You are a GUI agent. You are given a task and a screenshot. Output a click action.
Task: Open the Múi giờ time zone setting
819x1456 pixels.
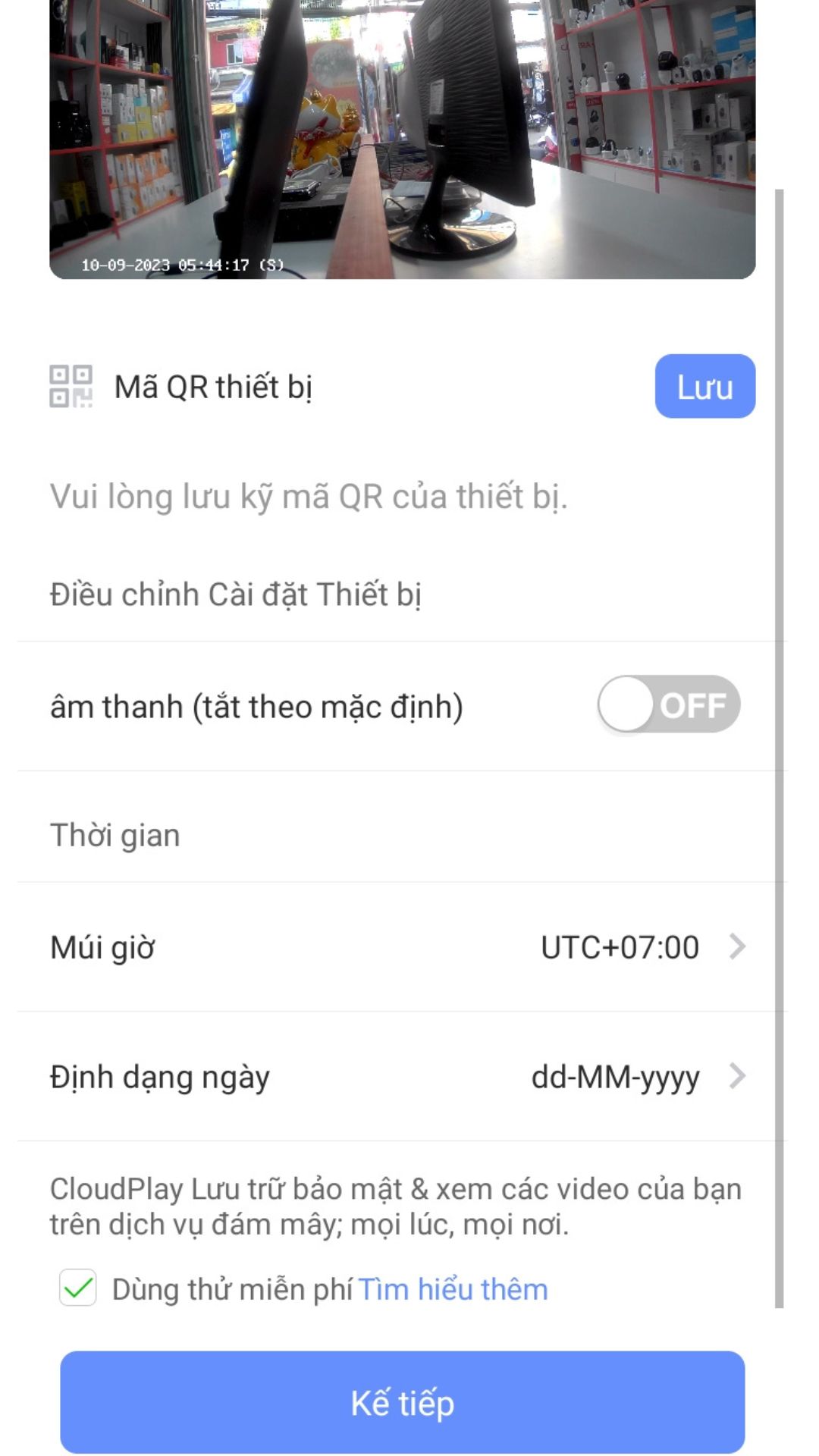(402, 947)
